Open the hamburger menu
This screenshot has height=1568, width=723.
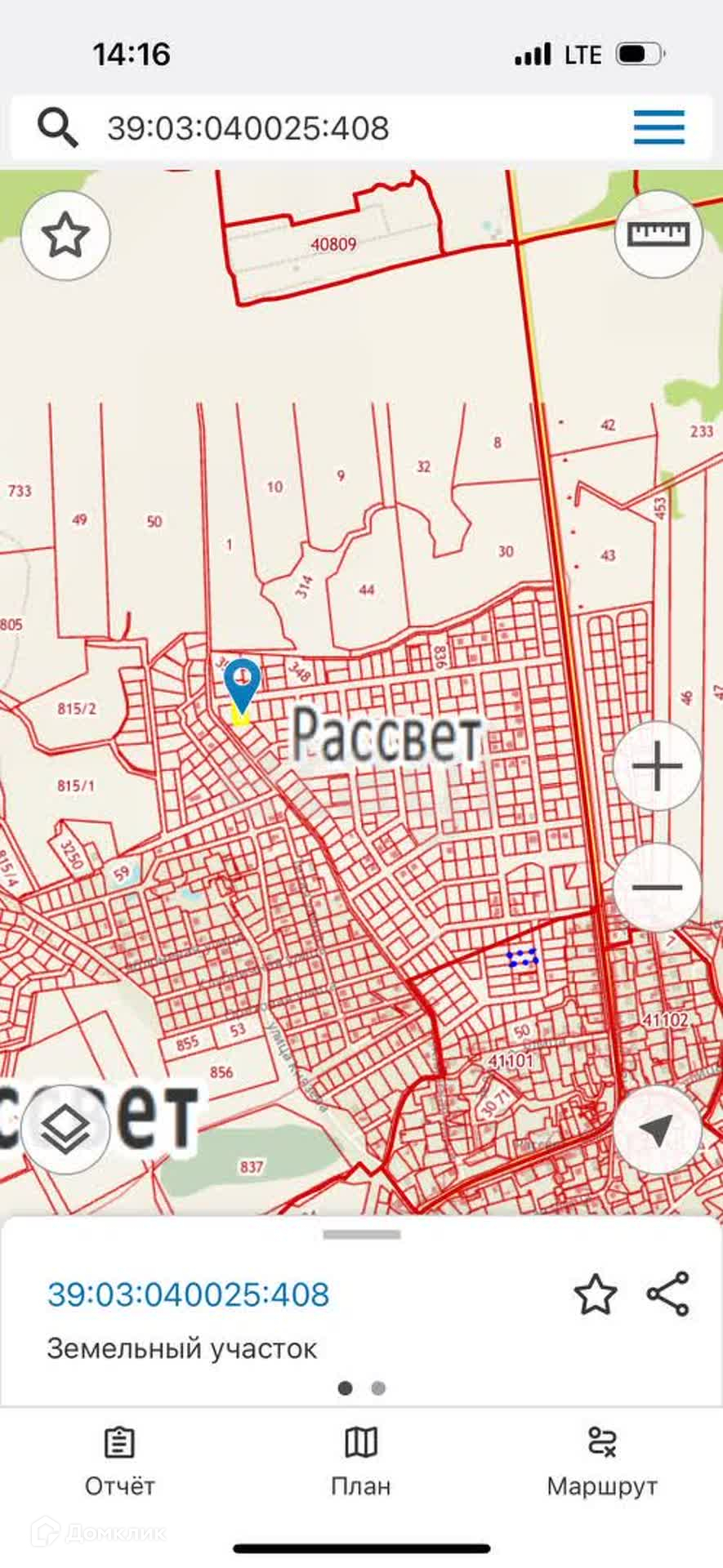pos(659,127)
